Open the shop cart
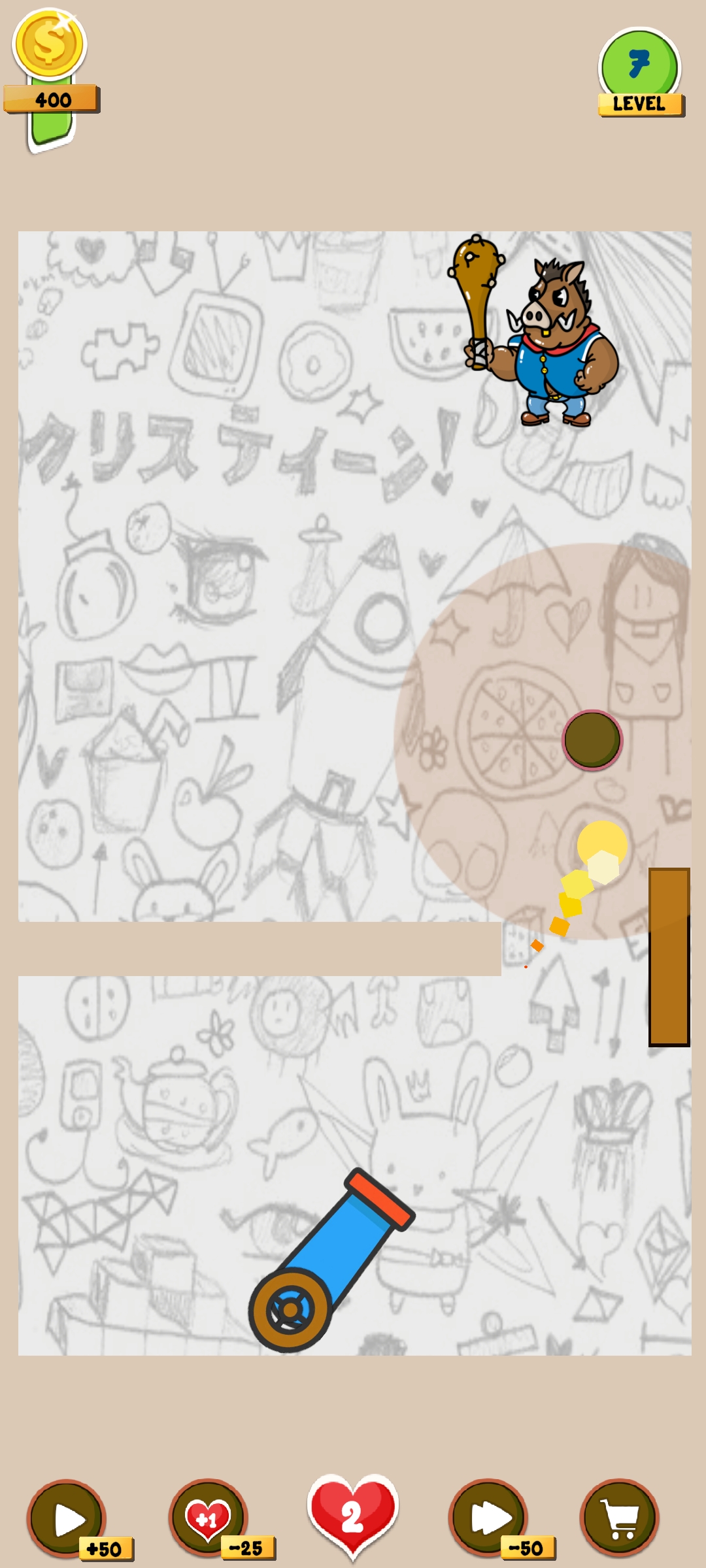The height and width of the screenshot is (1568, 706). coord(619,1518)
